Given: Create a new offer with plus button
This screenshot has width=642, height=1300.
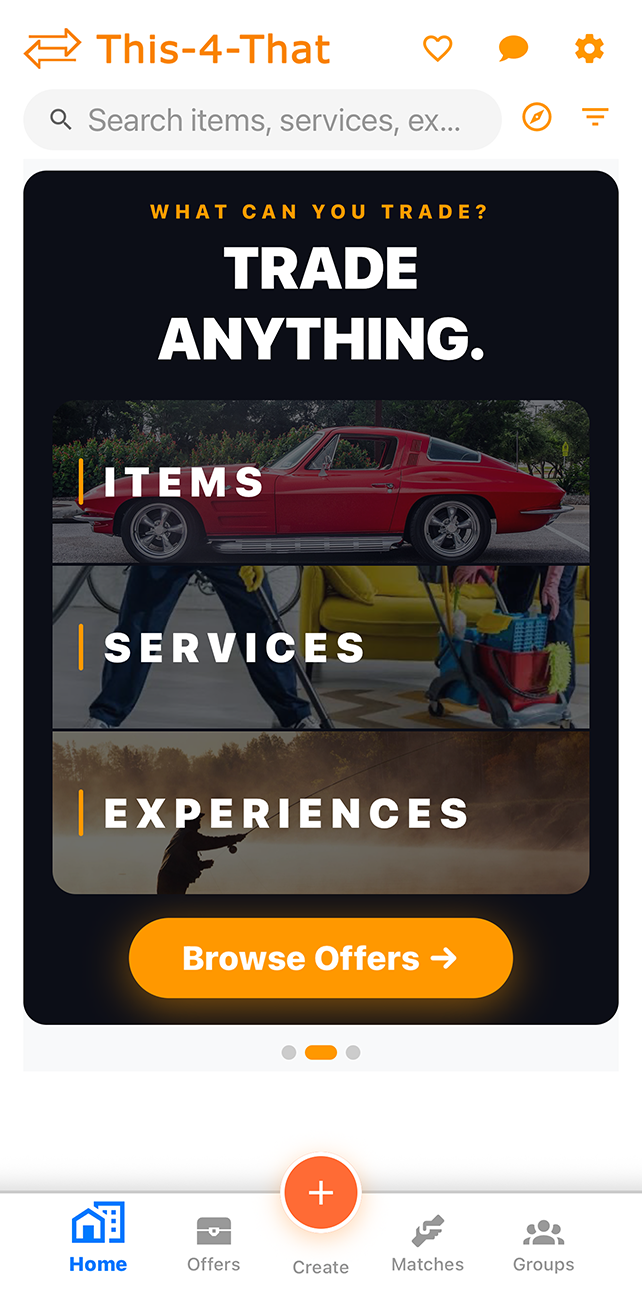Looking at the screenshot, I should (321, 1193).
